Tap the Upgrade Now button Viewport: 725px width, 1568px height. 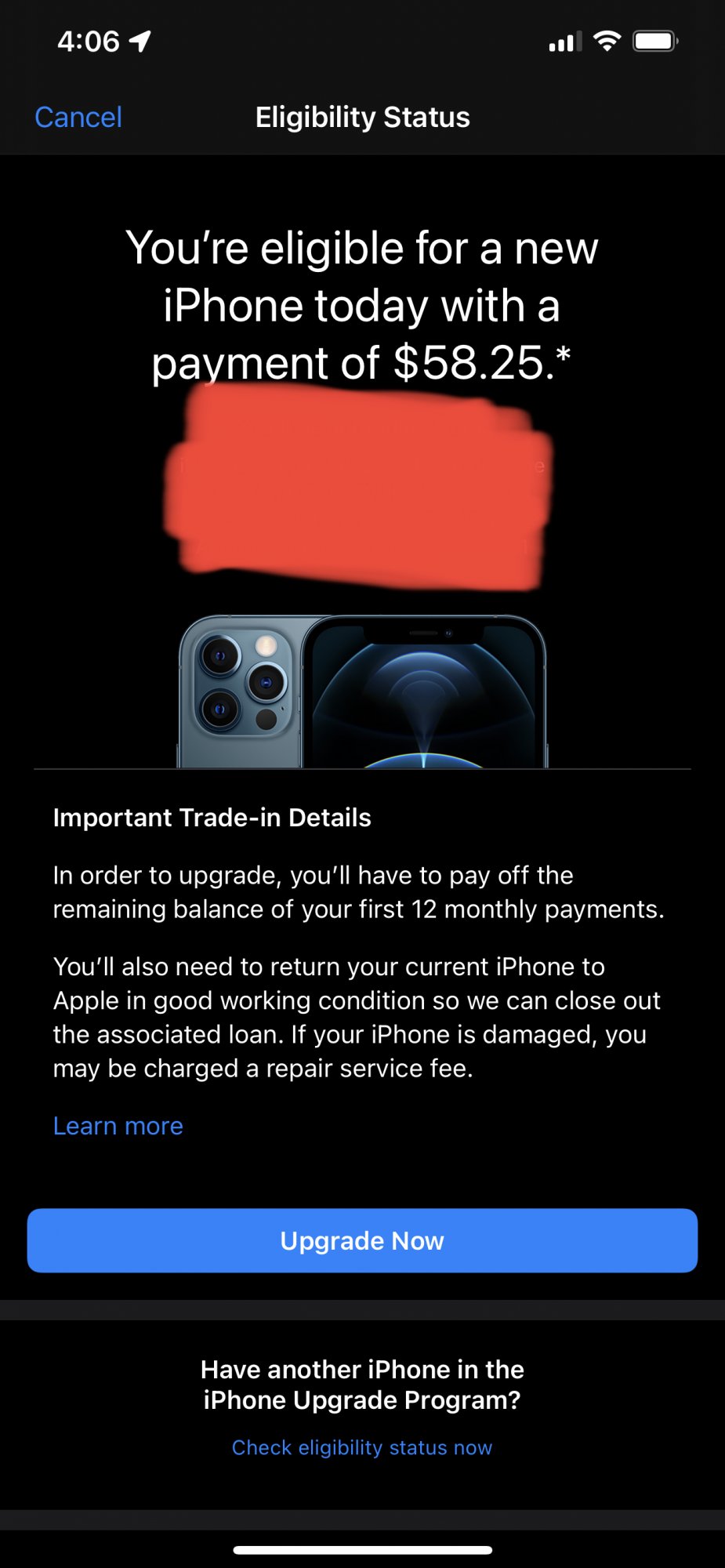tap(362, 1240)
